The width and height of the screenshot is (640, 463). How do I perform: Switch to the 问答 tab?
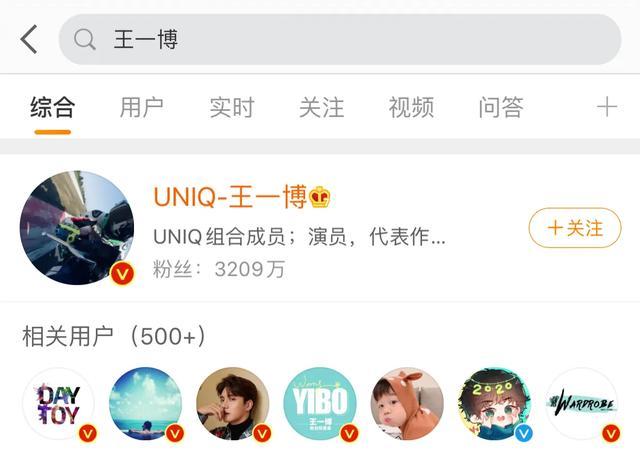pos(501,107)
